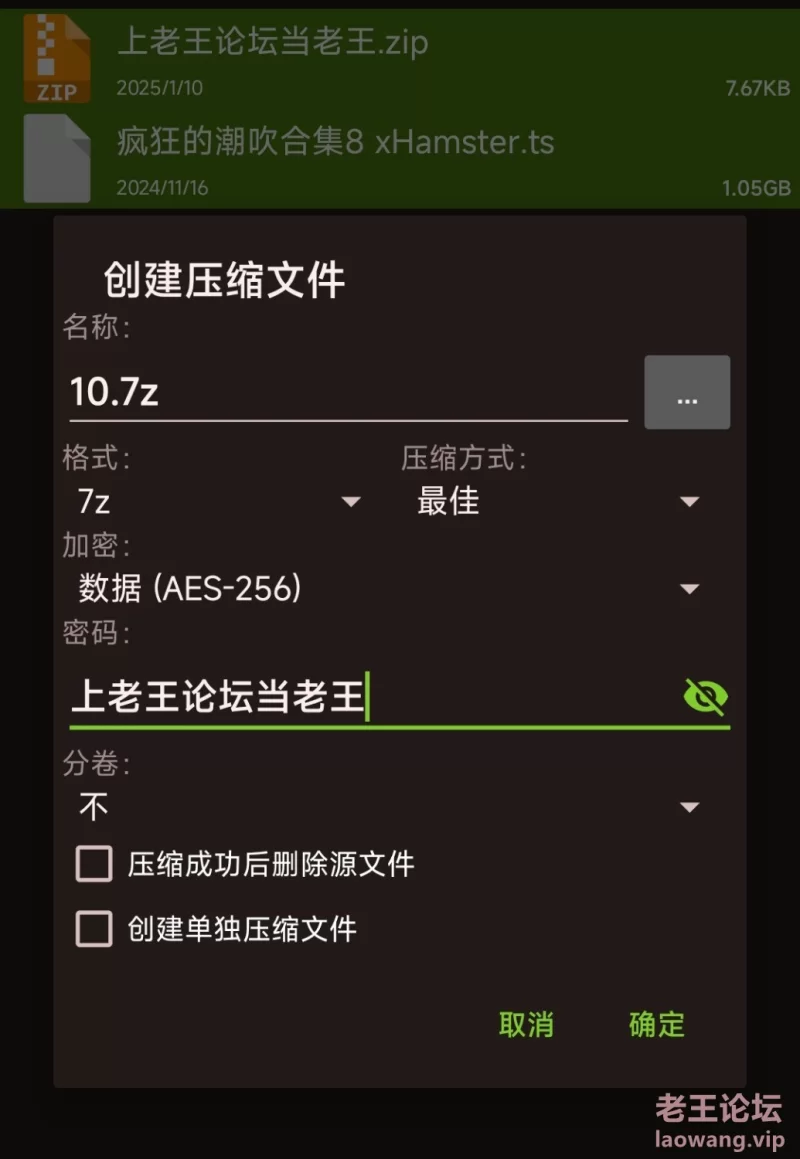Focus the 密码 password field
Image resolution: width=800 pixels, height=1159 pixels.
[370, 696]
